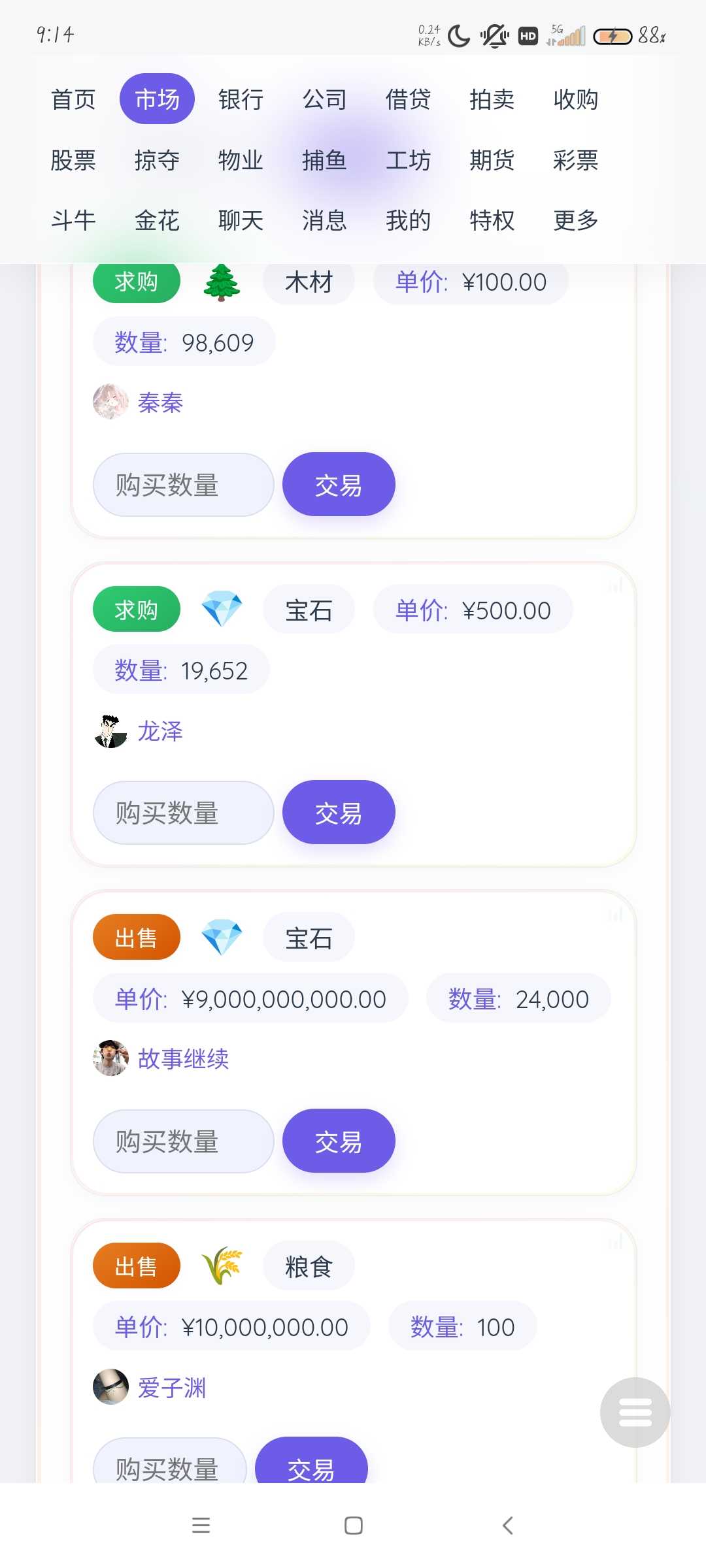The image size is (706, 1568).
Task: Select the 期货 tab
Action: click(492, 160)
